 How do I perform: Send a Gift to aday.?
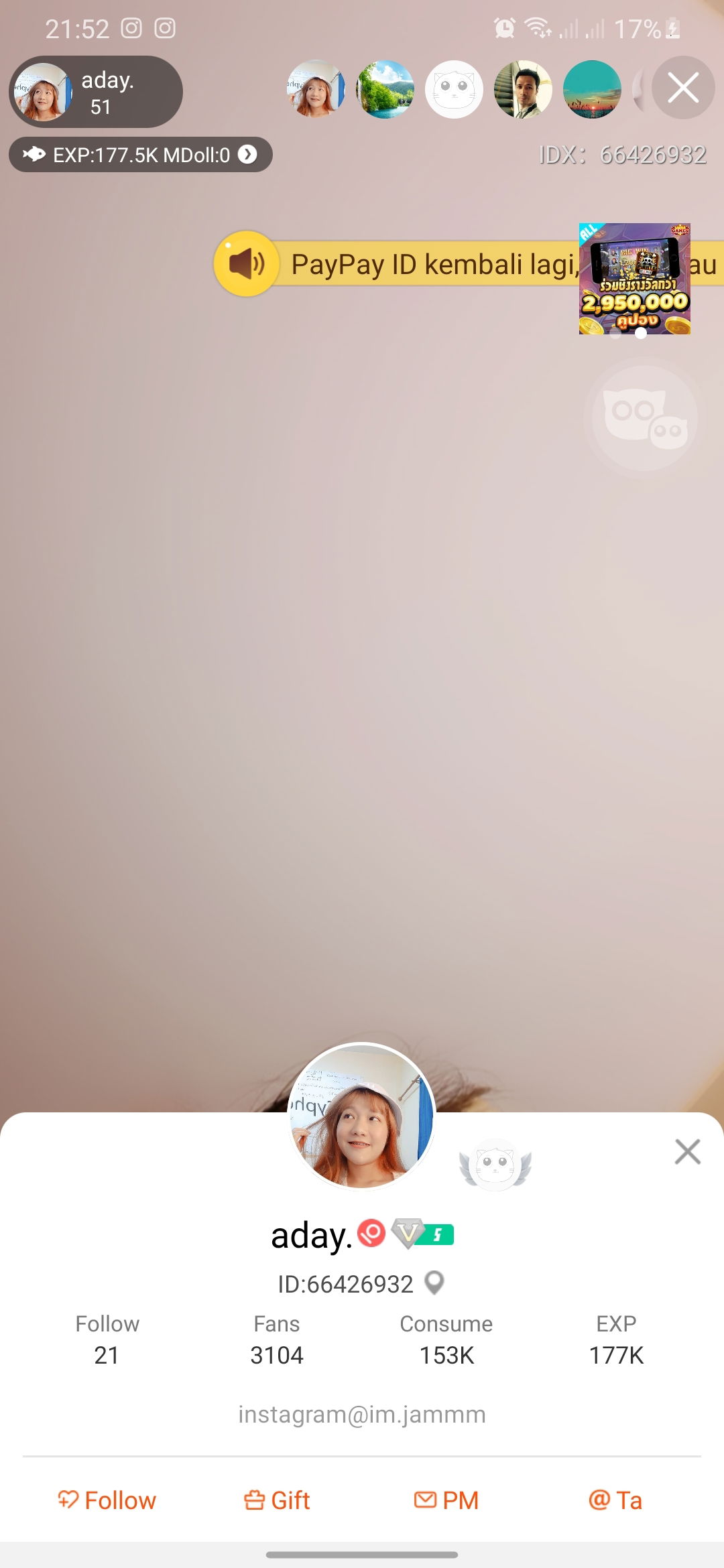click(277, 1500)
